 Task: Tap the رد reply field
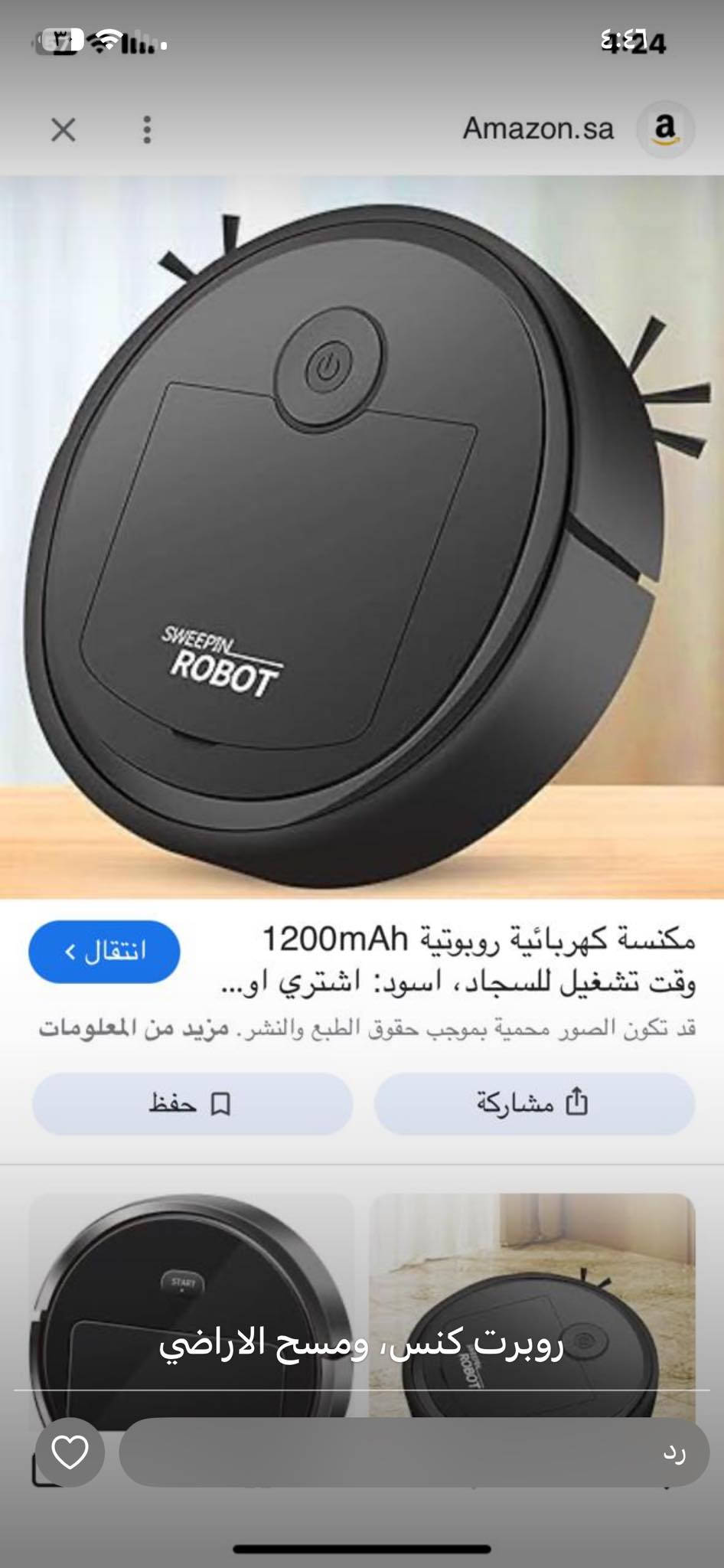(413, 1452)
